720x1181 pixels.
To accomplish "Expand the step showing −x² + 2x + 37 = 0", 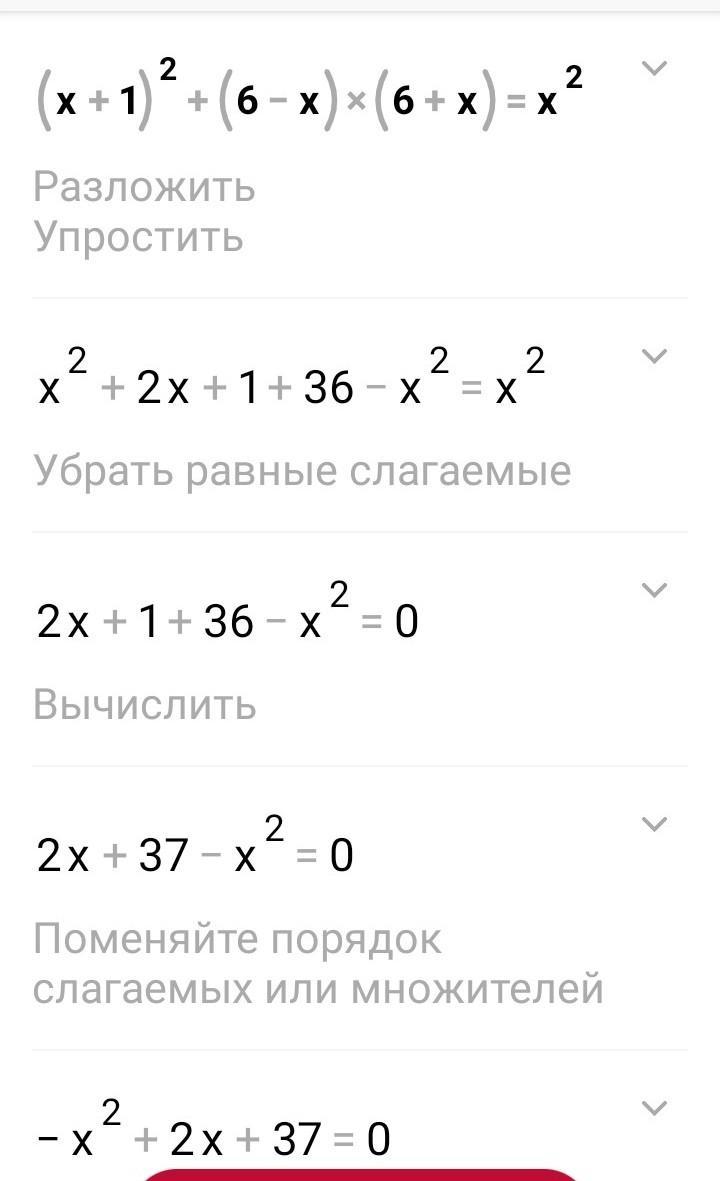I will pos(653,1108).
